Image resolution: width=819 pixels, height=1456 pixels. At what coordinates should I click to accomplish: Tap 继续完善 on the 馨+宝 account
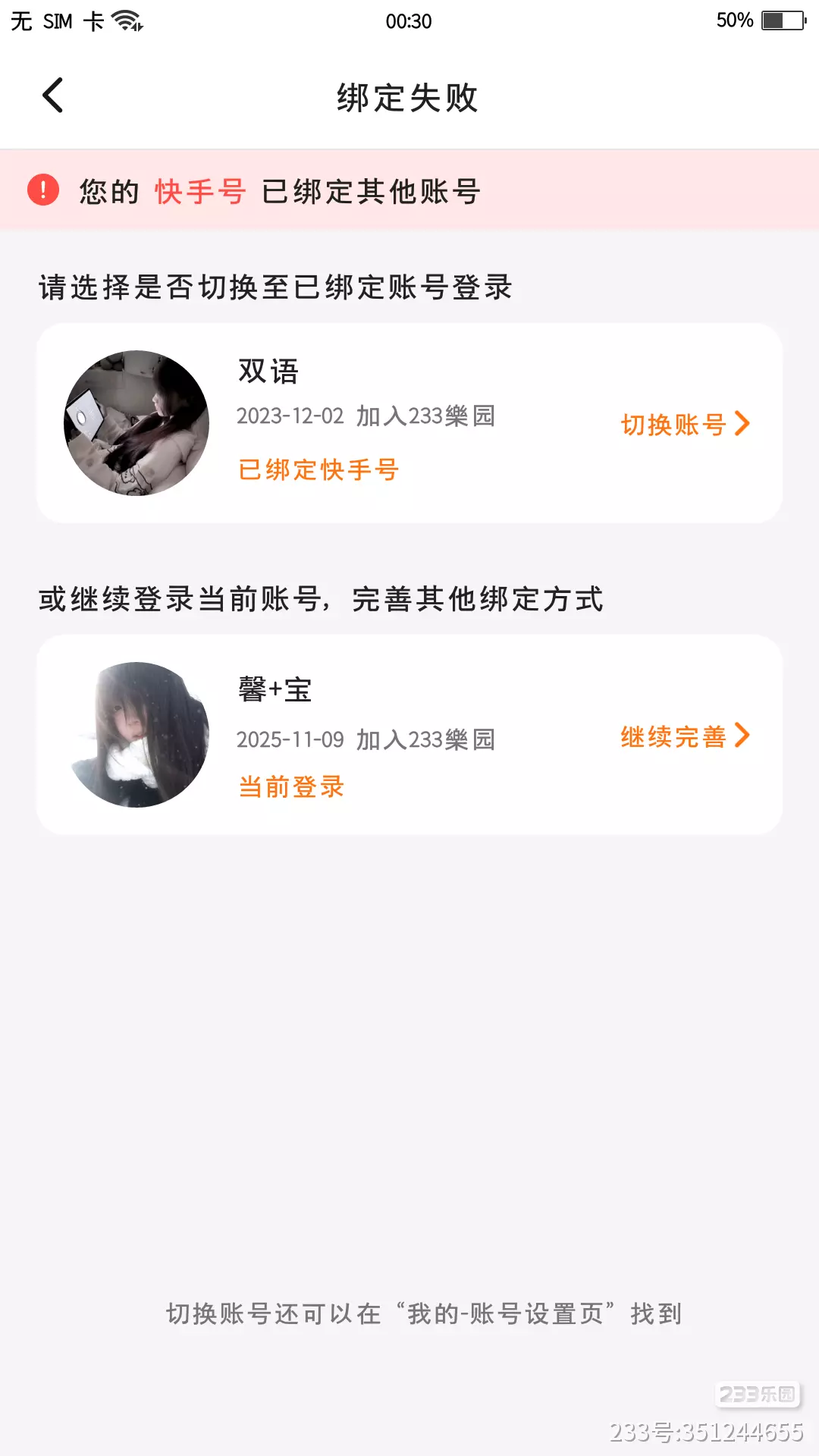pyautogui.click(x=686, y=736)
